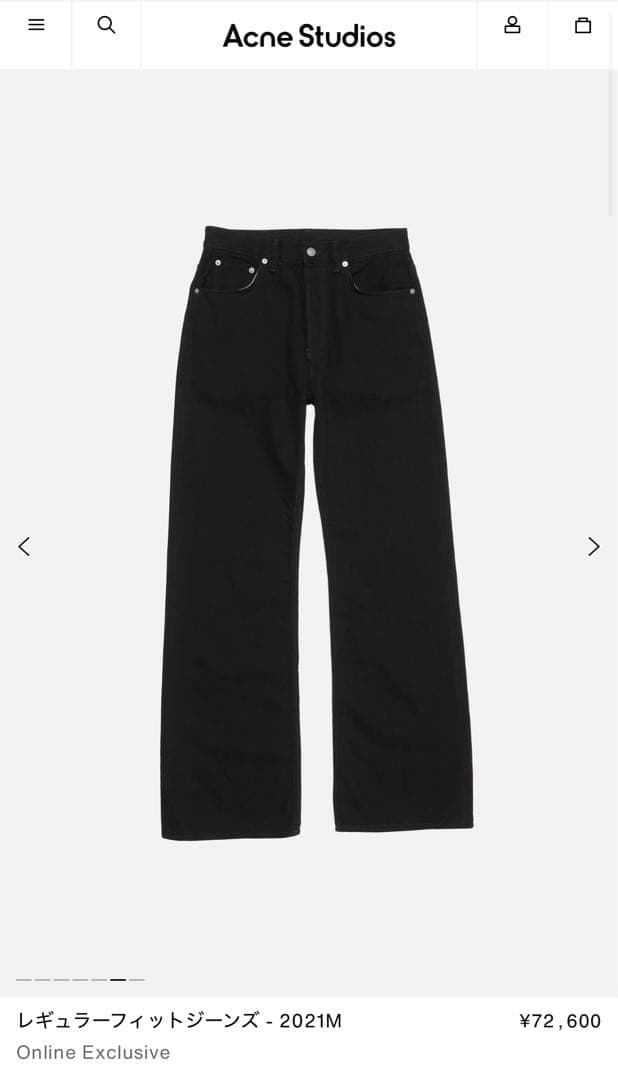Viewport: 618px width, 1080px height.
Task: Jump to the first image indicator
Action: click(23, 980)
